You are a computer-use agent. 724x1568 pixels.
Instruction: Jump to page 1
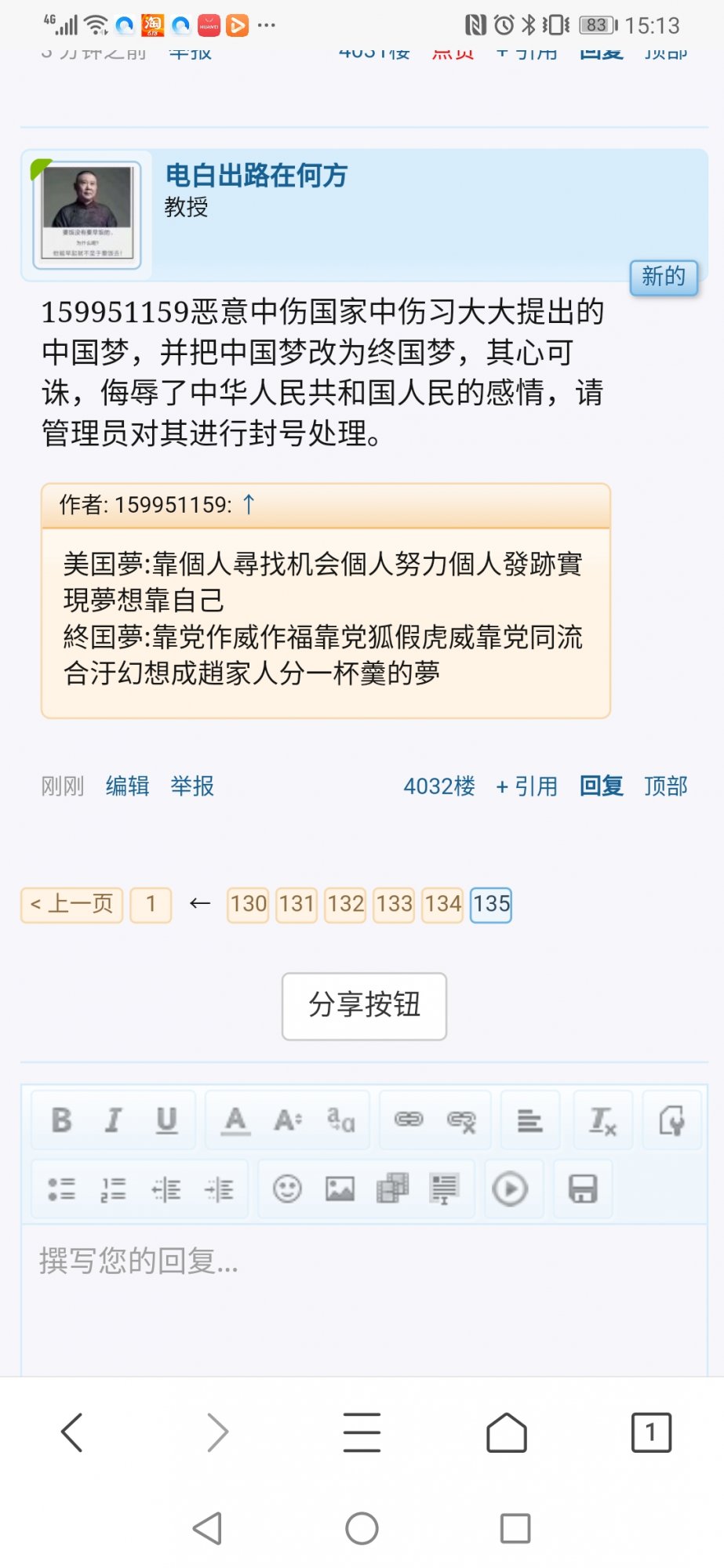tap(151, 905)
